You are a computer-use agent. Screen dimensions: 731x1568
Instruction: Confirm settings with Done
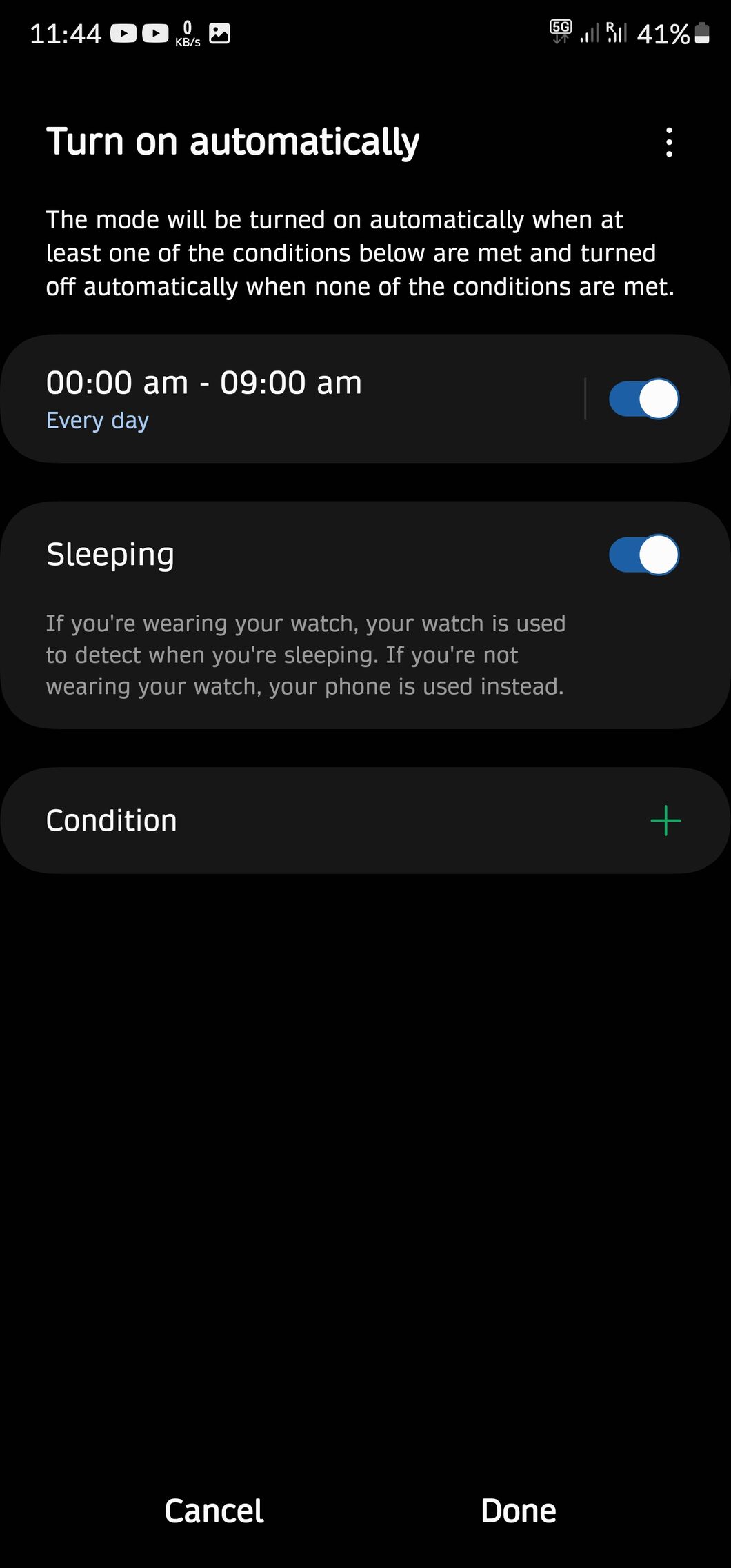point(519,1510)
